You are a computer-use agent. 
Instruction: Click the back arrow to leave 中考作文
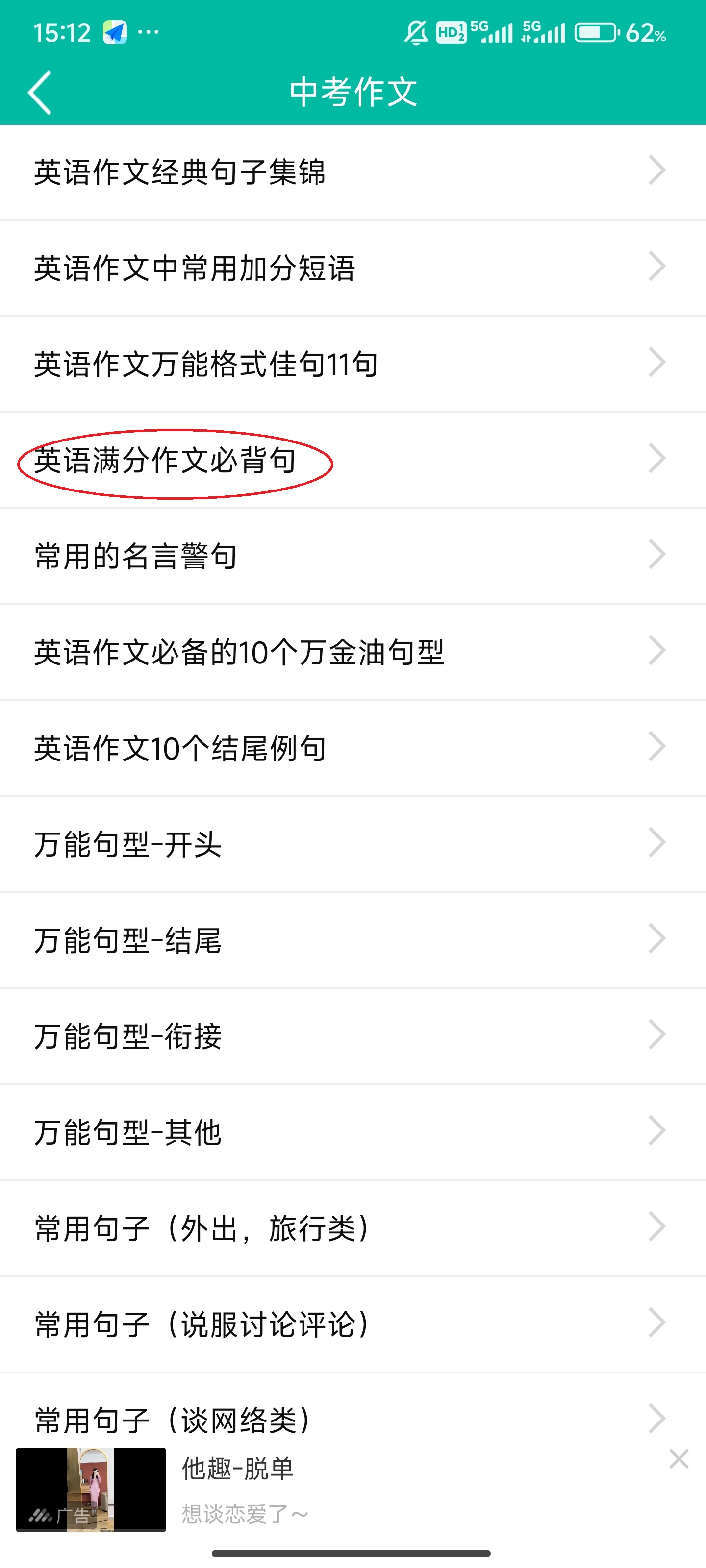click(x=41, y=93)
